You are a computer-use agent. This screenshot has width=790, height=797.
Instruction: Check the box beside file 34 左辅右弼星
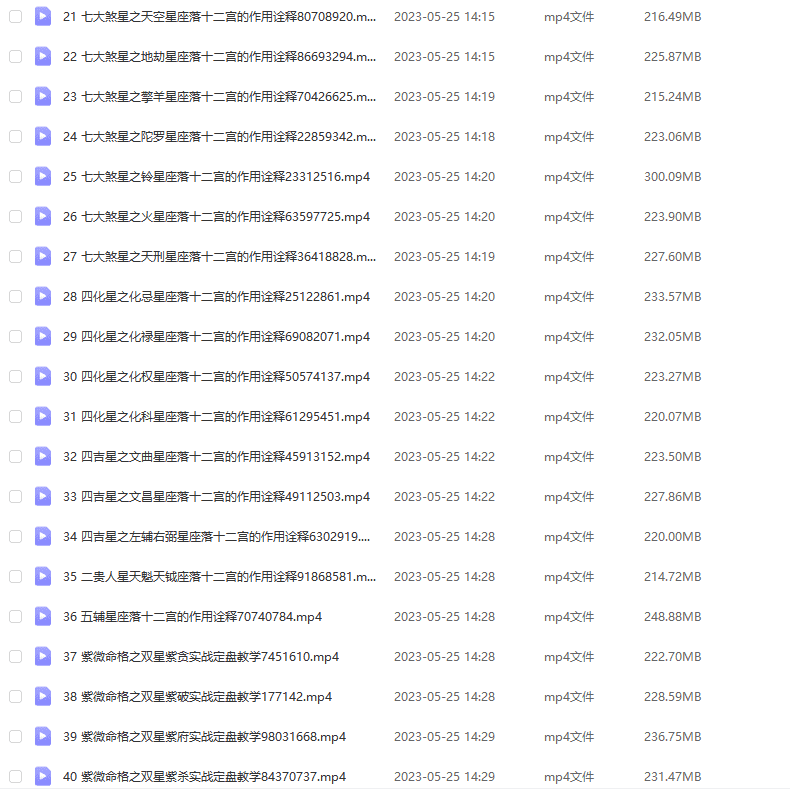tap(15, 537)
